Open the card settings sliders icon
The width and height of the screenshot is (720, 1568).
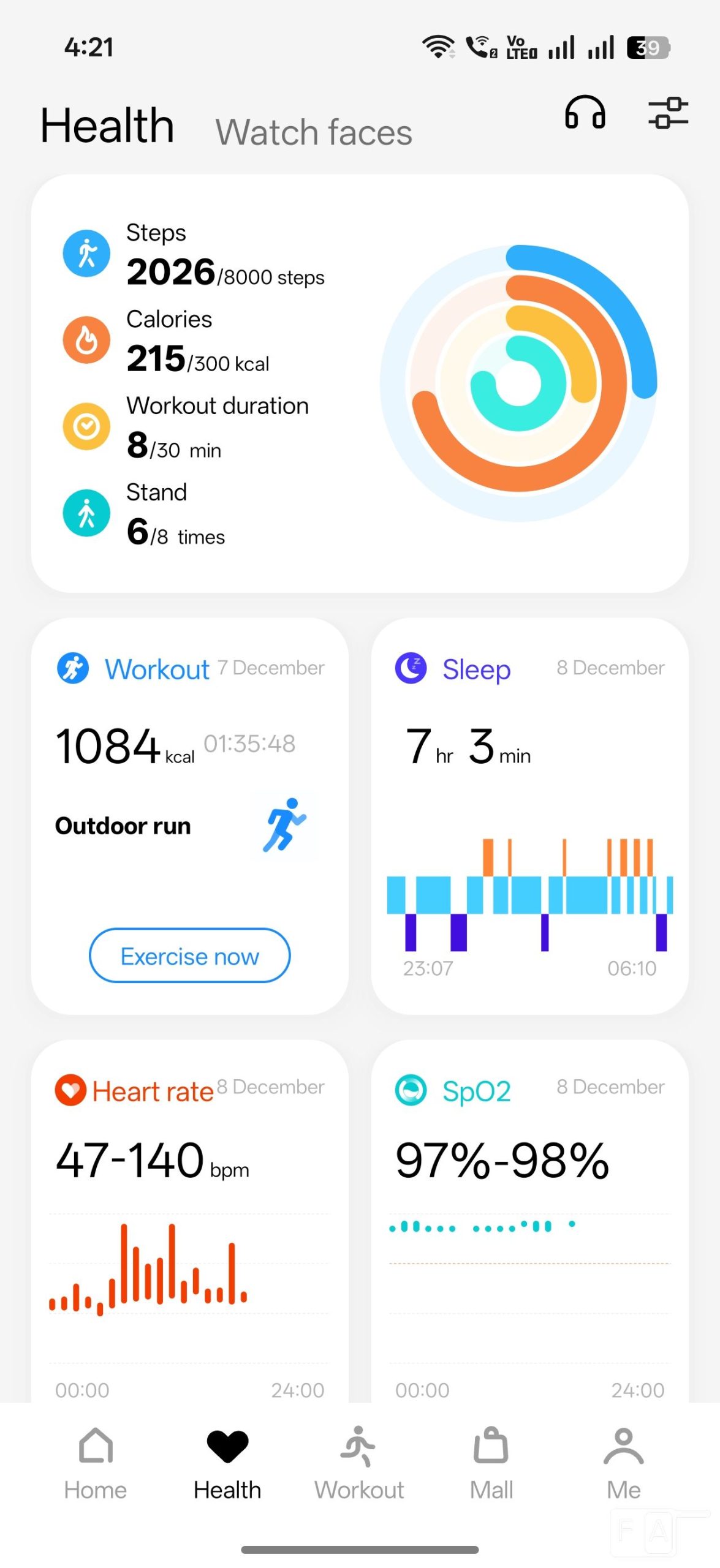668,113
